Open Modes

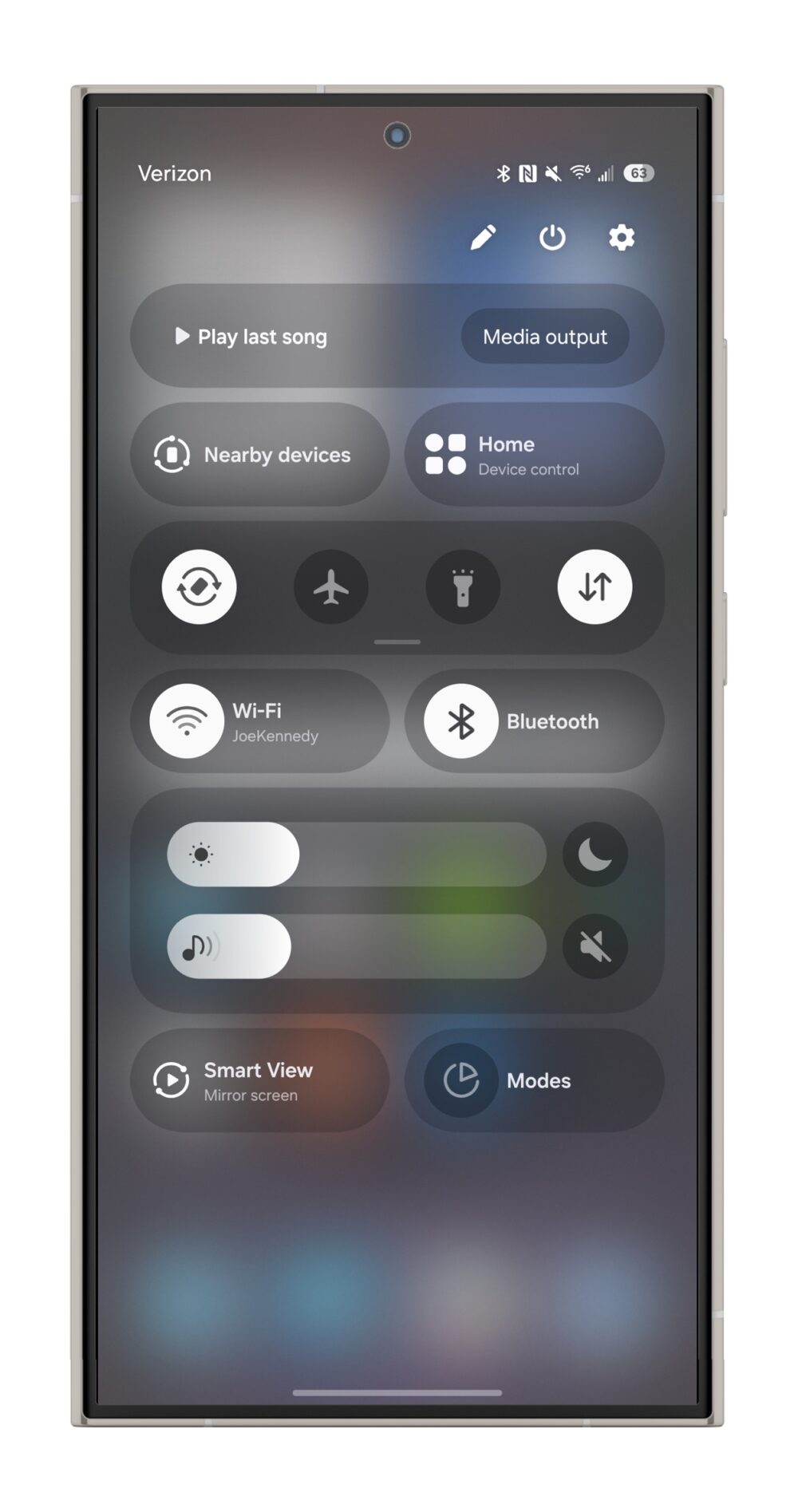534,1080
